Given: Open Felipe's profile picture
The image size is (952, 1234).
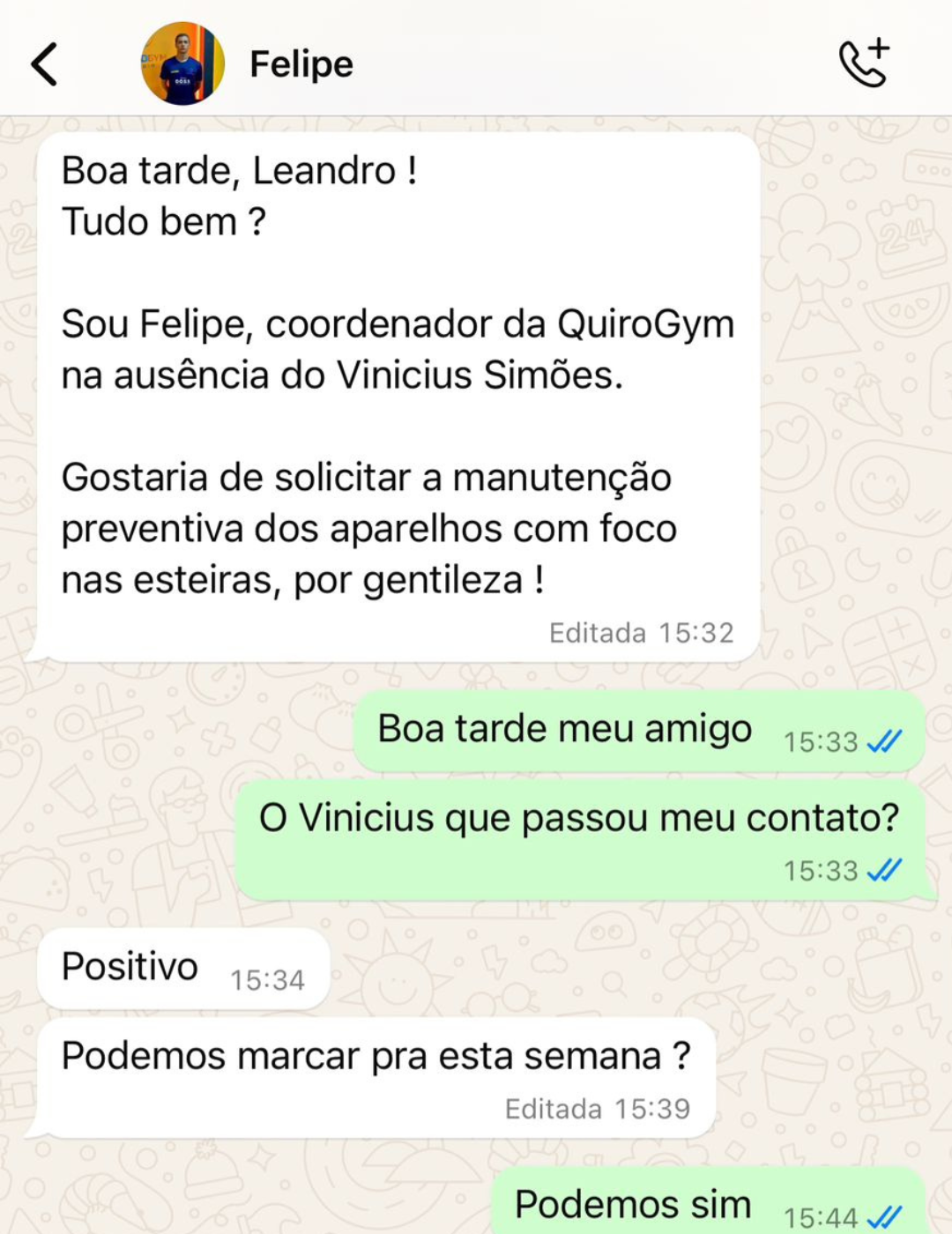Looking at the screenshot, I should click(x=182, y=64).
